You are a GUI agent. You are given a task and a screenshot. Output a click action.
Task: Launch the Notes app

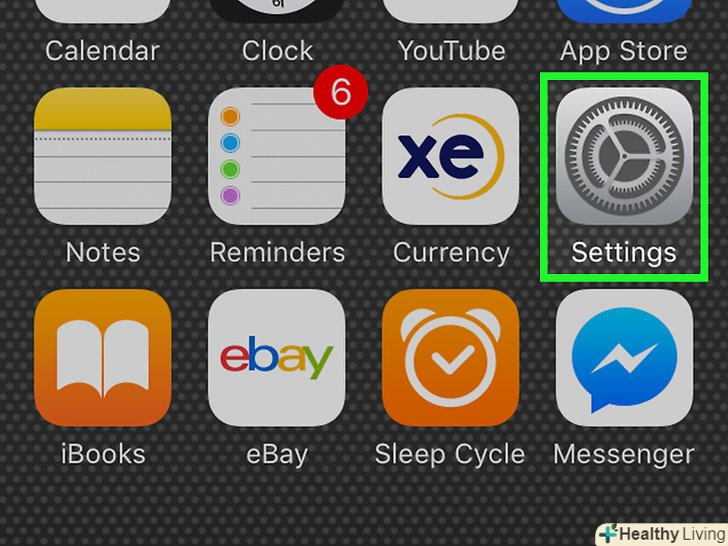coord(102,155)
